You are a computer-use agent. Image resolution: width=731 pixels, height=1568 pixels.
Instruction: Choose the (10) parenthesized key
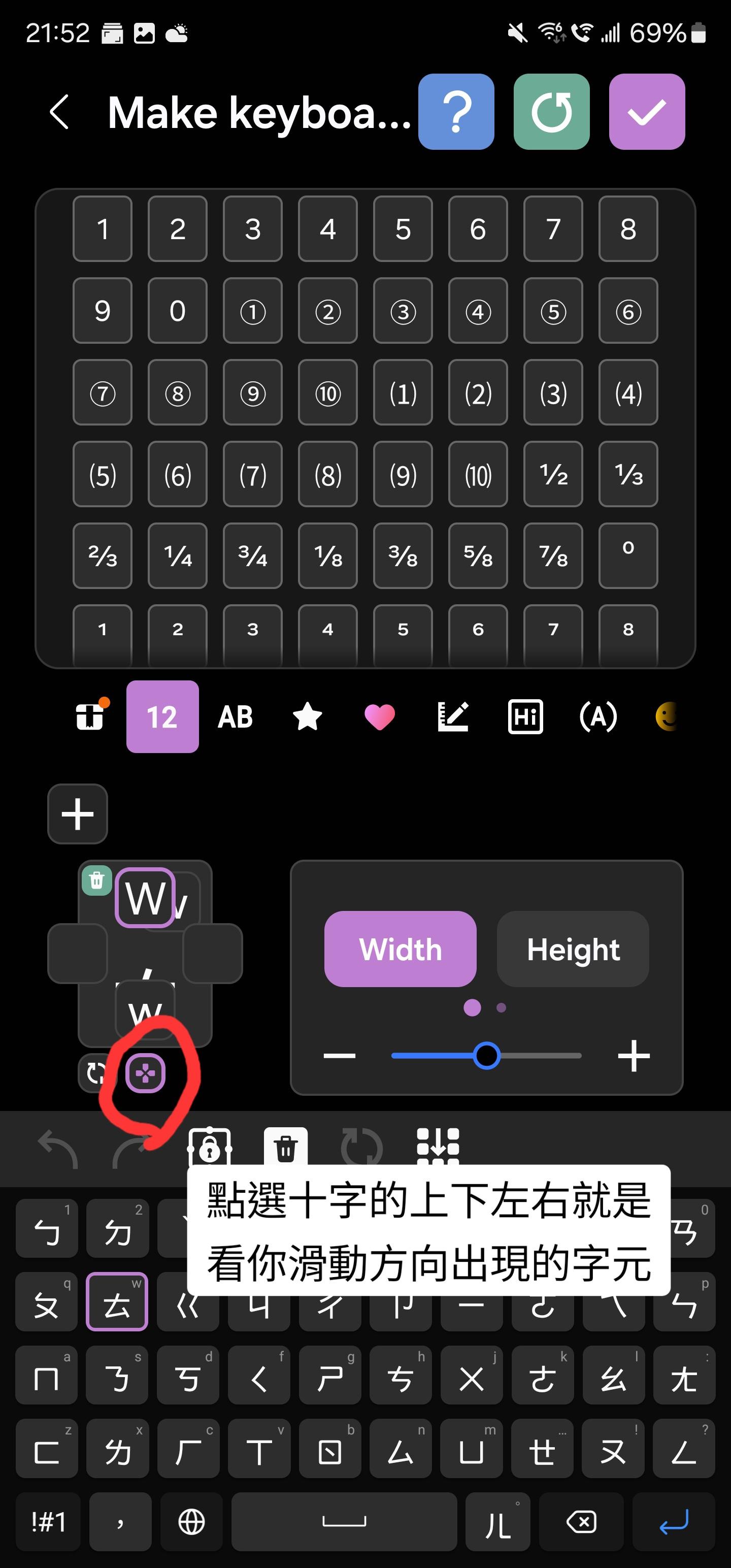[478, 474]
